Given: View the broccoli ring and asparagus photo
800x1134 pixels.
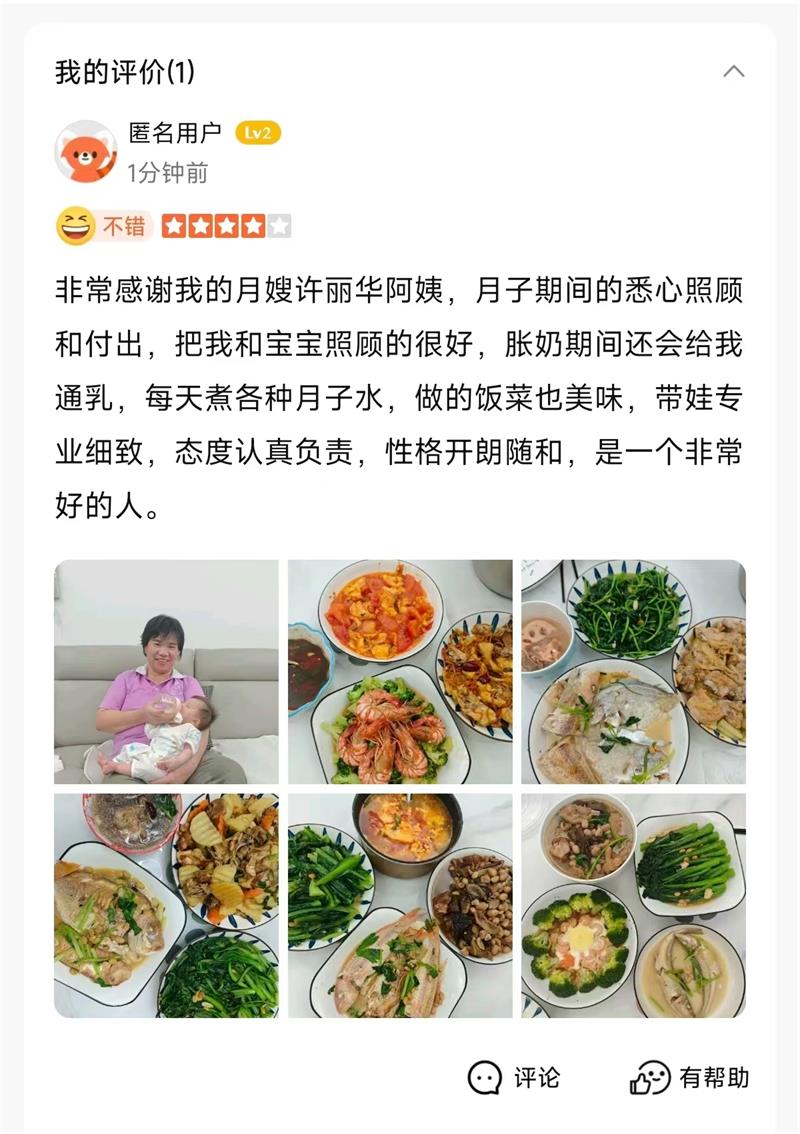Looking at the screenshot, I should (633, 906).
